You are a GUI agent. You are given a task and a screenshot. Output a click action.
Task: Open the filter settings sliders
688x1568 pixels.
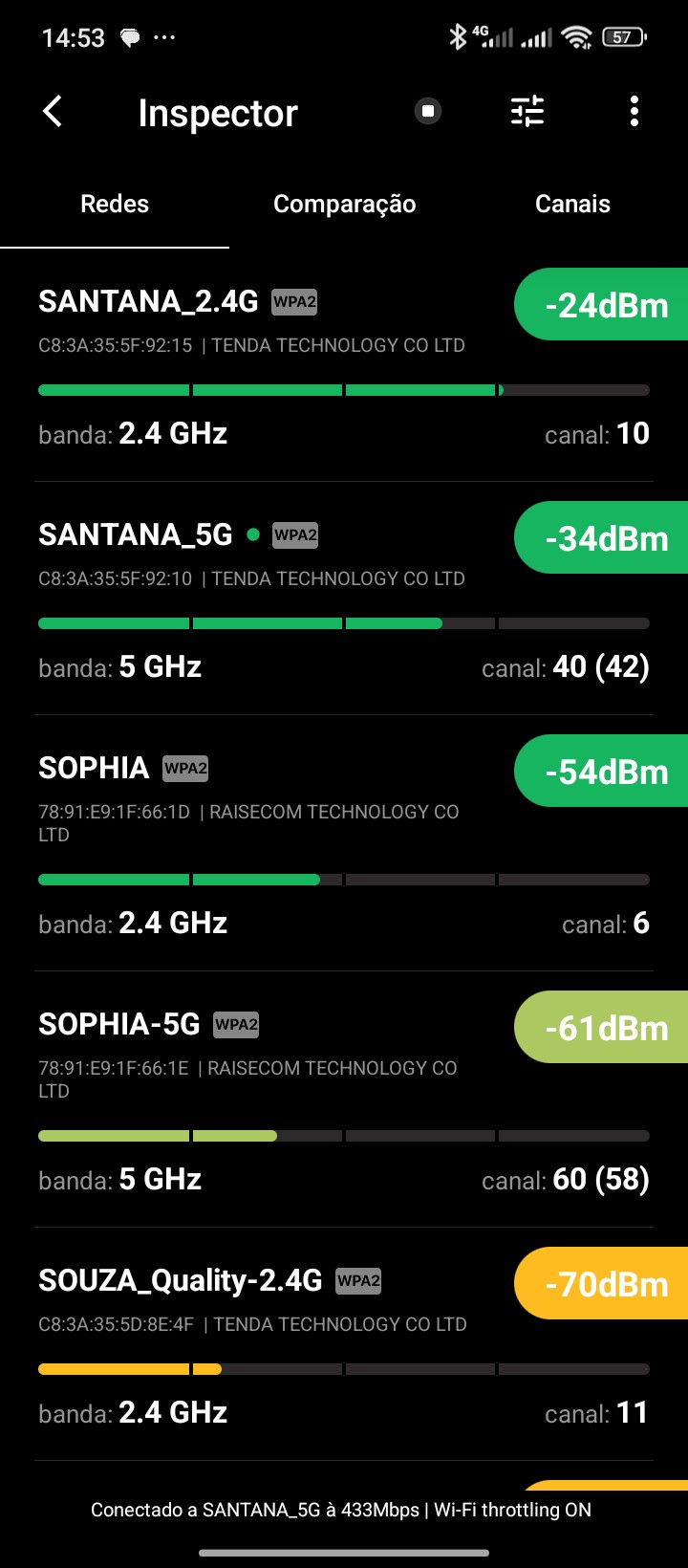(527, 112)
